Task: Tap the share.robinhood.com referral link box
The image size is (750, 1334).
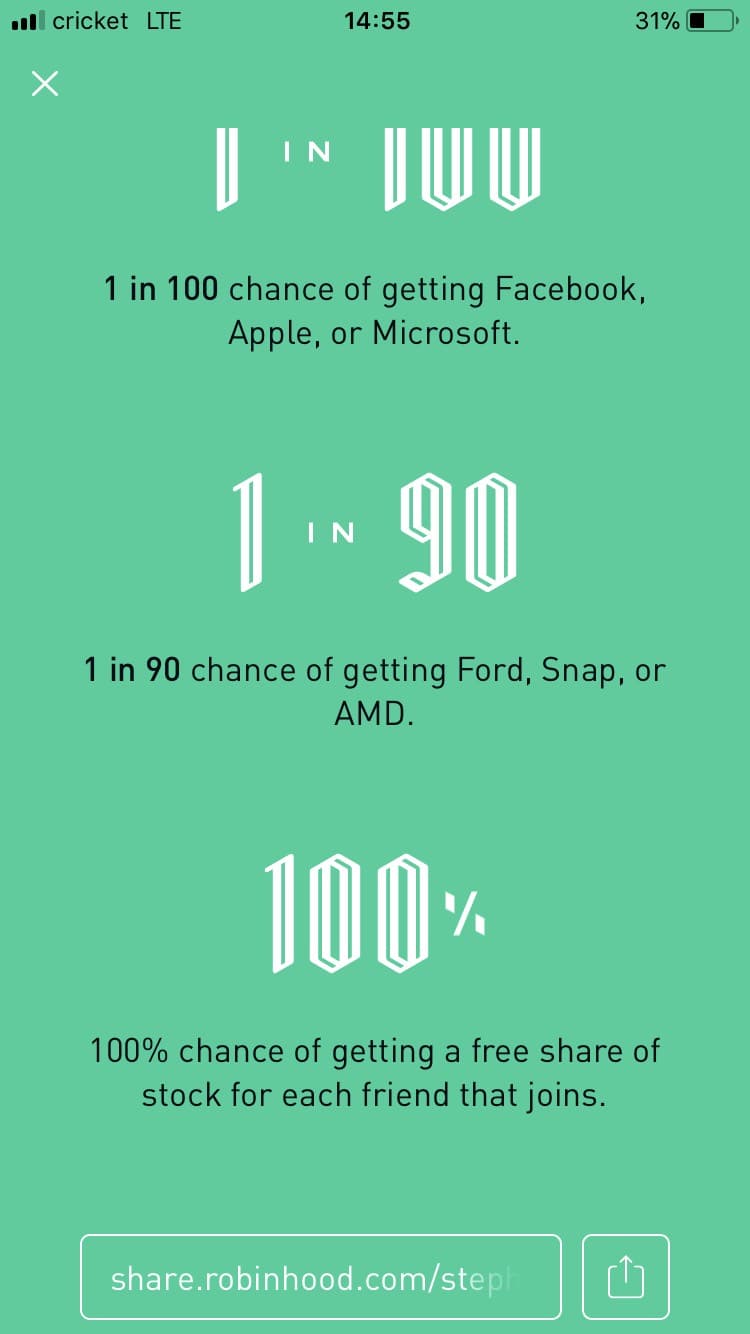Action: tap(320, 1277)
